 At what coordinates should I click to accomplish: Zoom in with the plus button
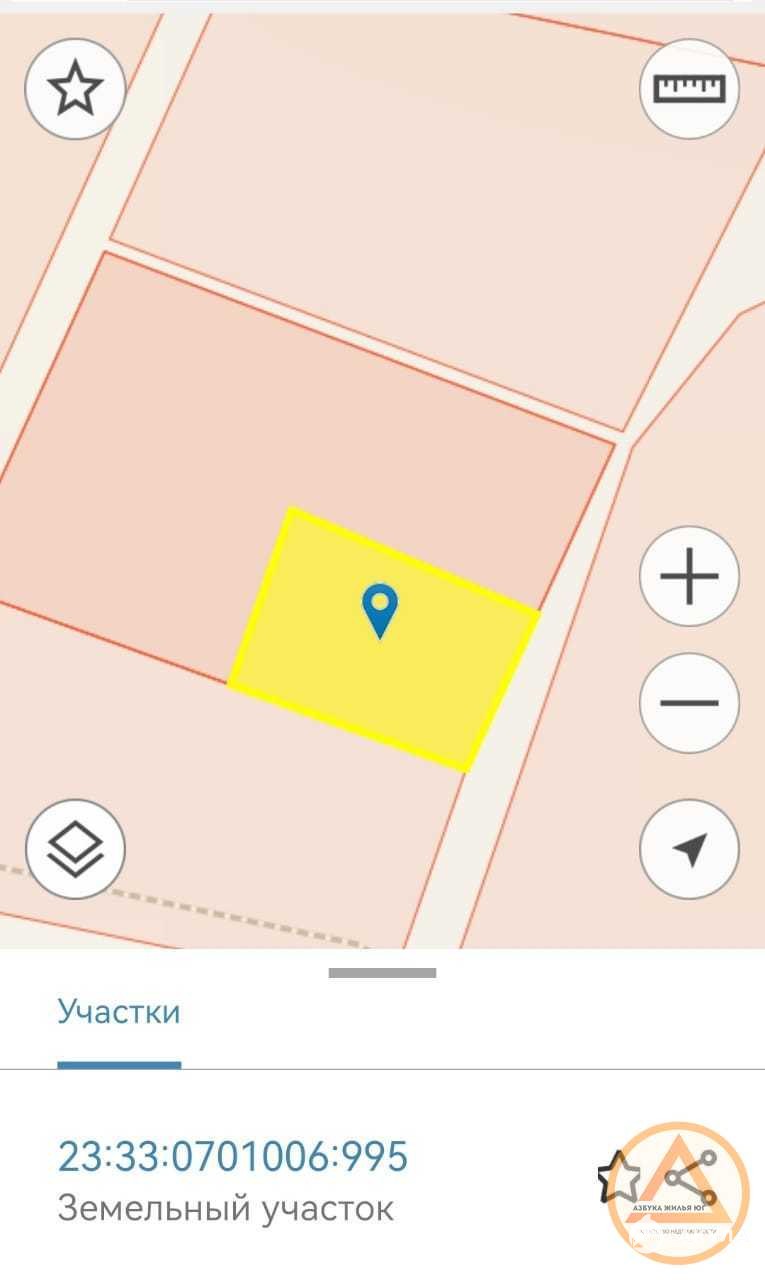coord(689,577)
